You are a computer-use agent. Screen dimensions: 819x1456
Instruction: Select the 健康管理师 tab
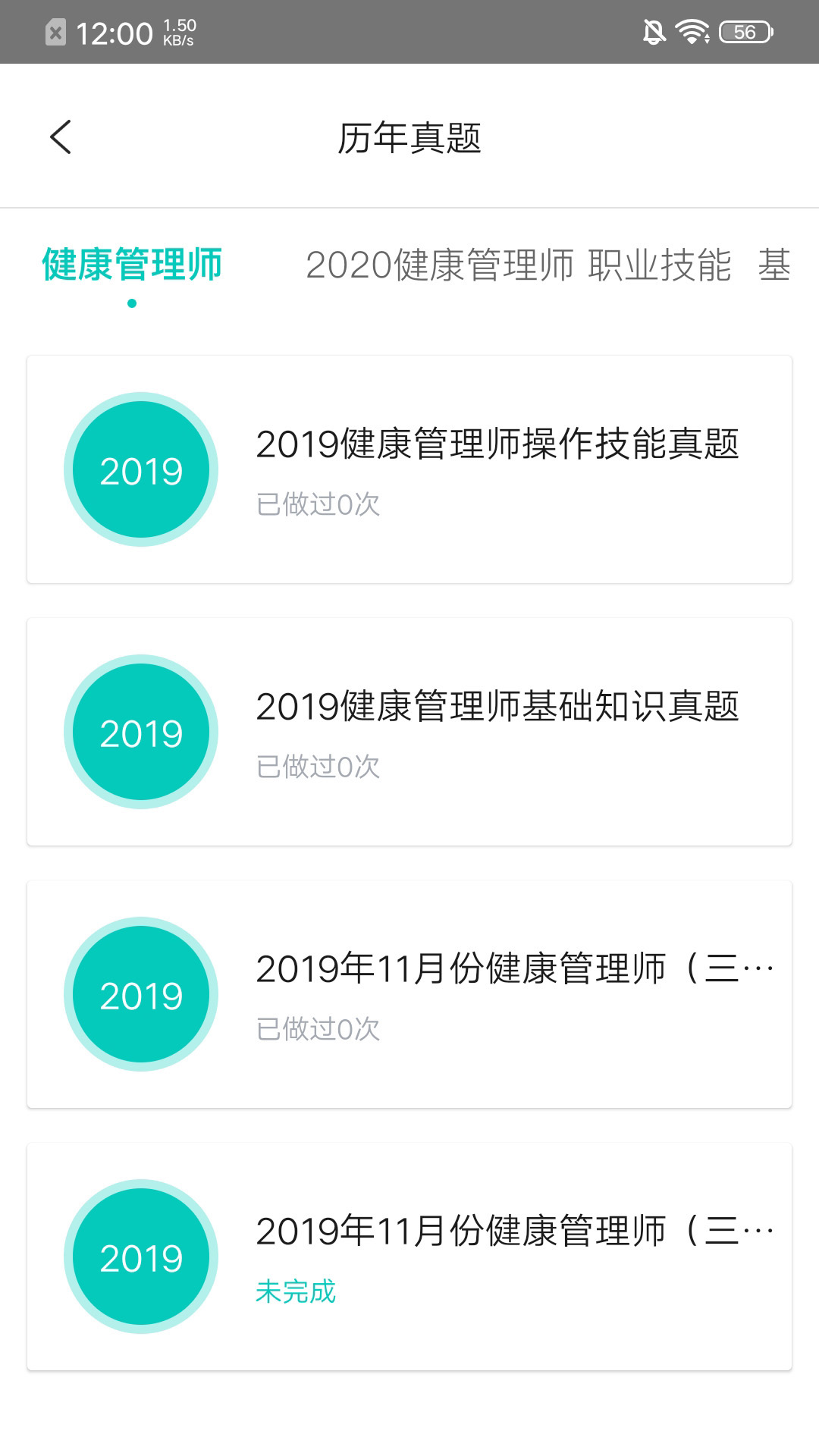coord(131,265)
